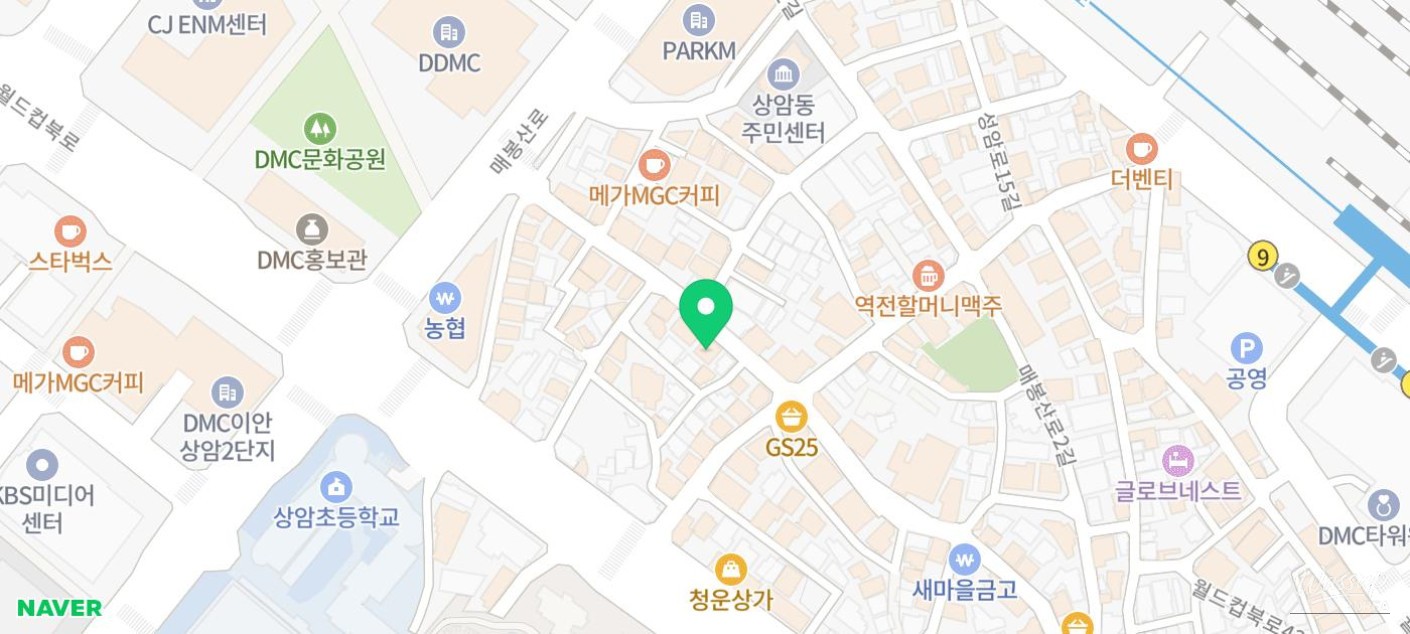Tap the 상암초등학교 school marker
The height and width of the screenshot is (634, 1410).
[336, 487]
